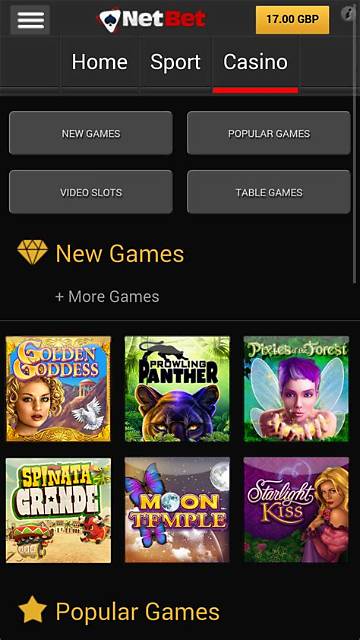Viewport: 360px width, 640px height.
Task: View Table Games category
Action: click(x=269, y=192)
